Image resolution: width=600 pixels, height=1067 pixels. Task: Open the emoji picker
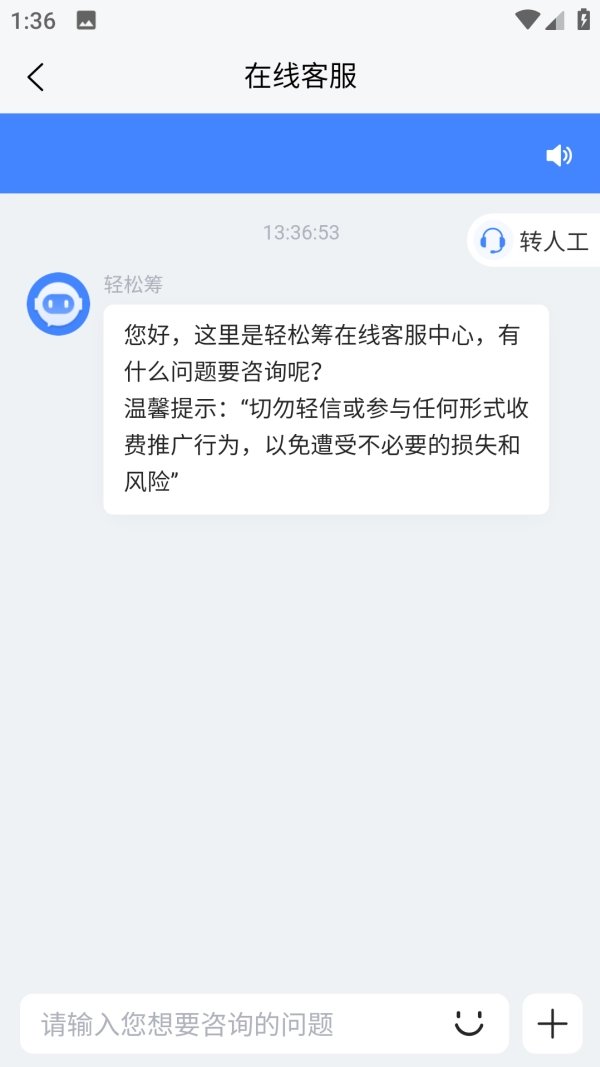468,1024
